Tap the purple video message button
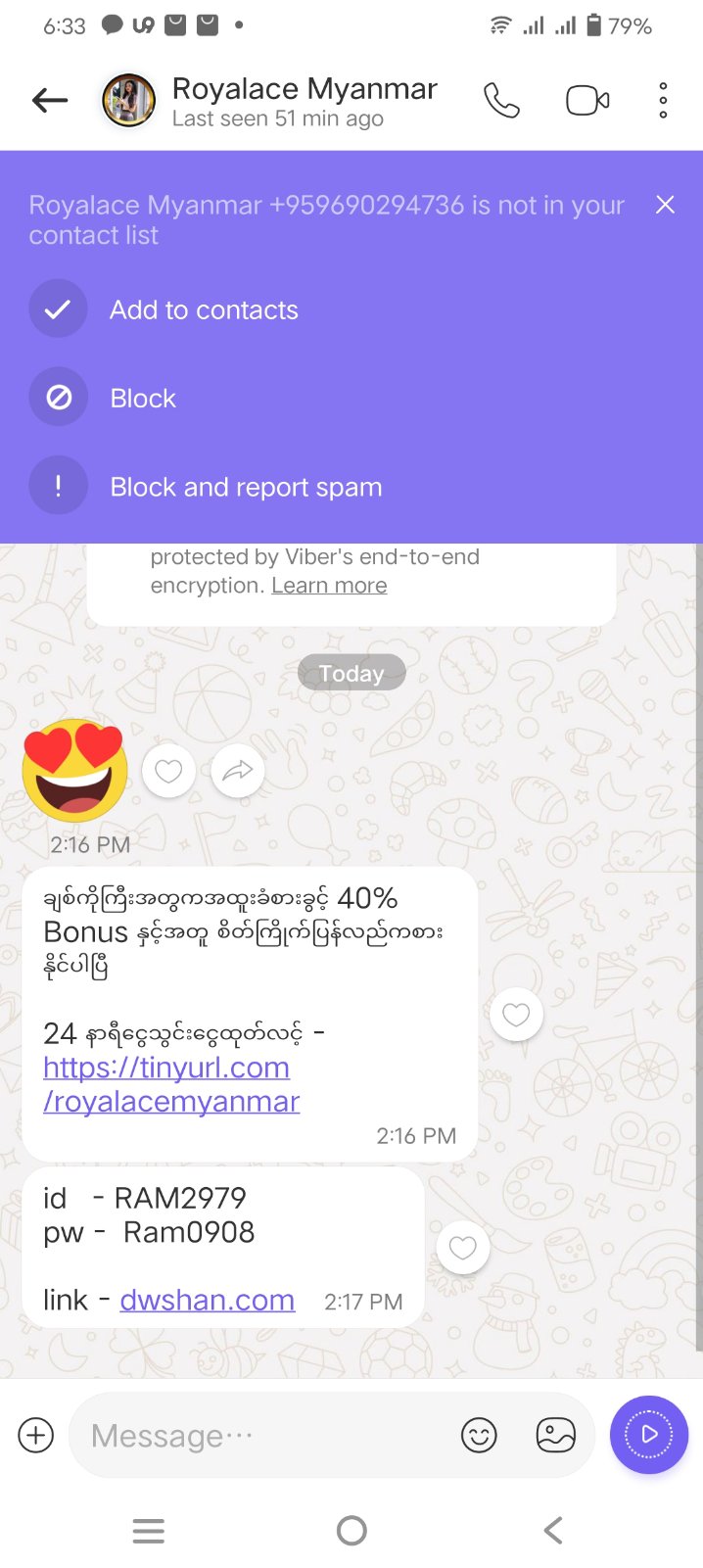The image size is (703, 1568). (x=648, y=1435)
